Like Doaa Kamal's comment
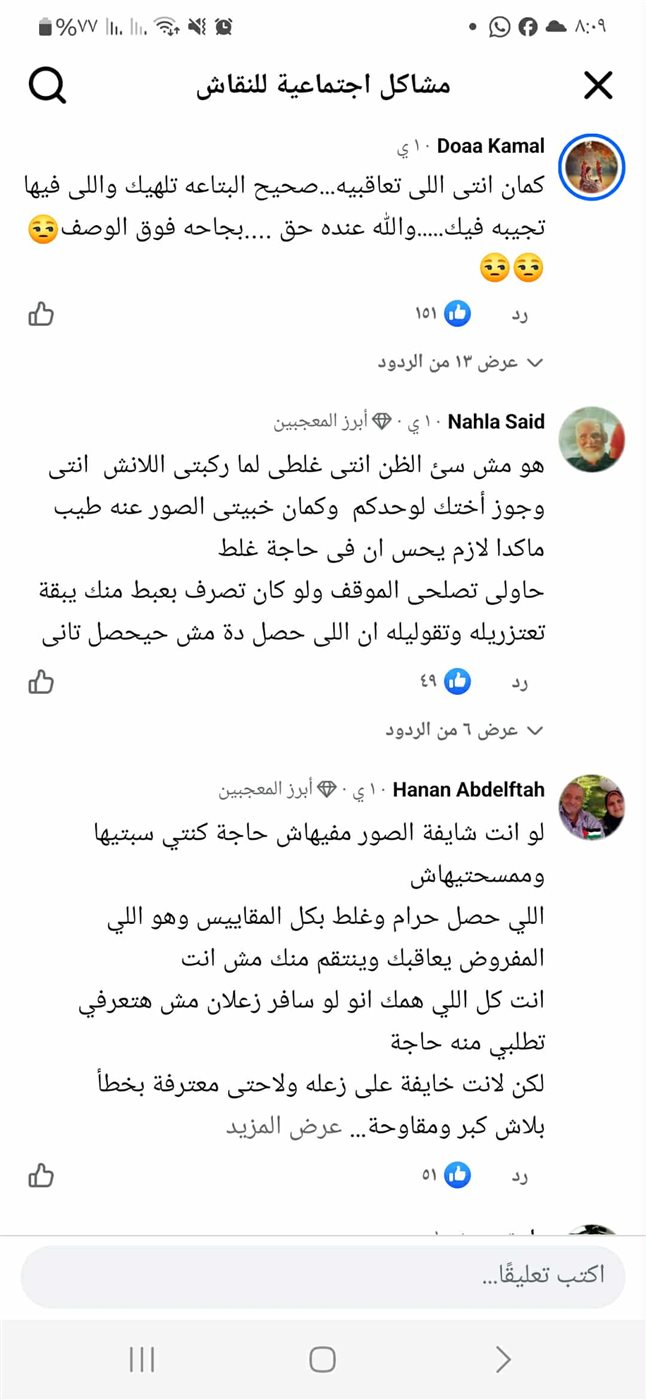This screenshot has width=646, height=1400. 41,315
